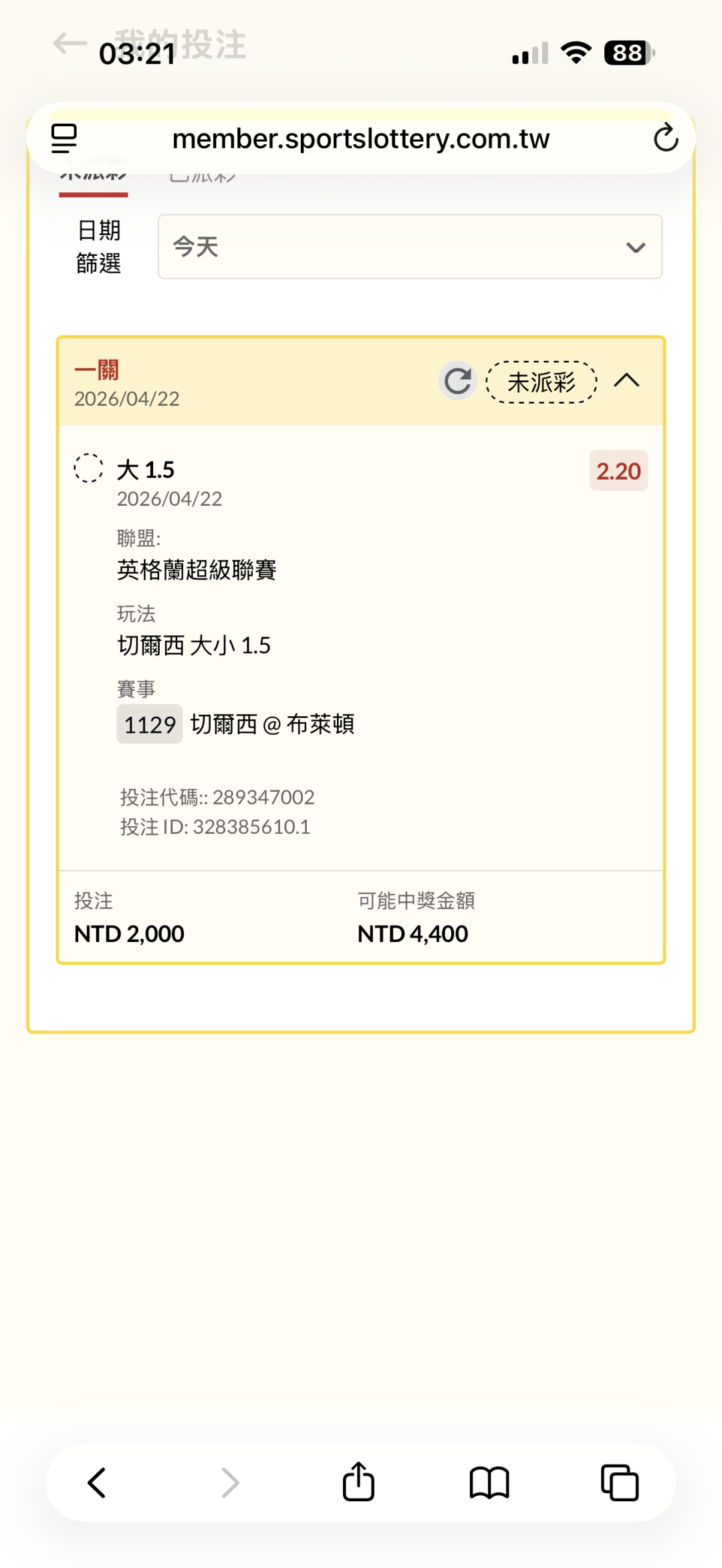This screenshot has width=722, height=1568.
Task: Collapse the 一關 bet card
Action: (626, 381)
